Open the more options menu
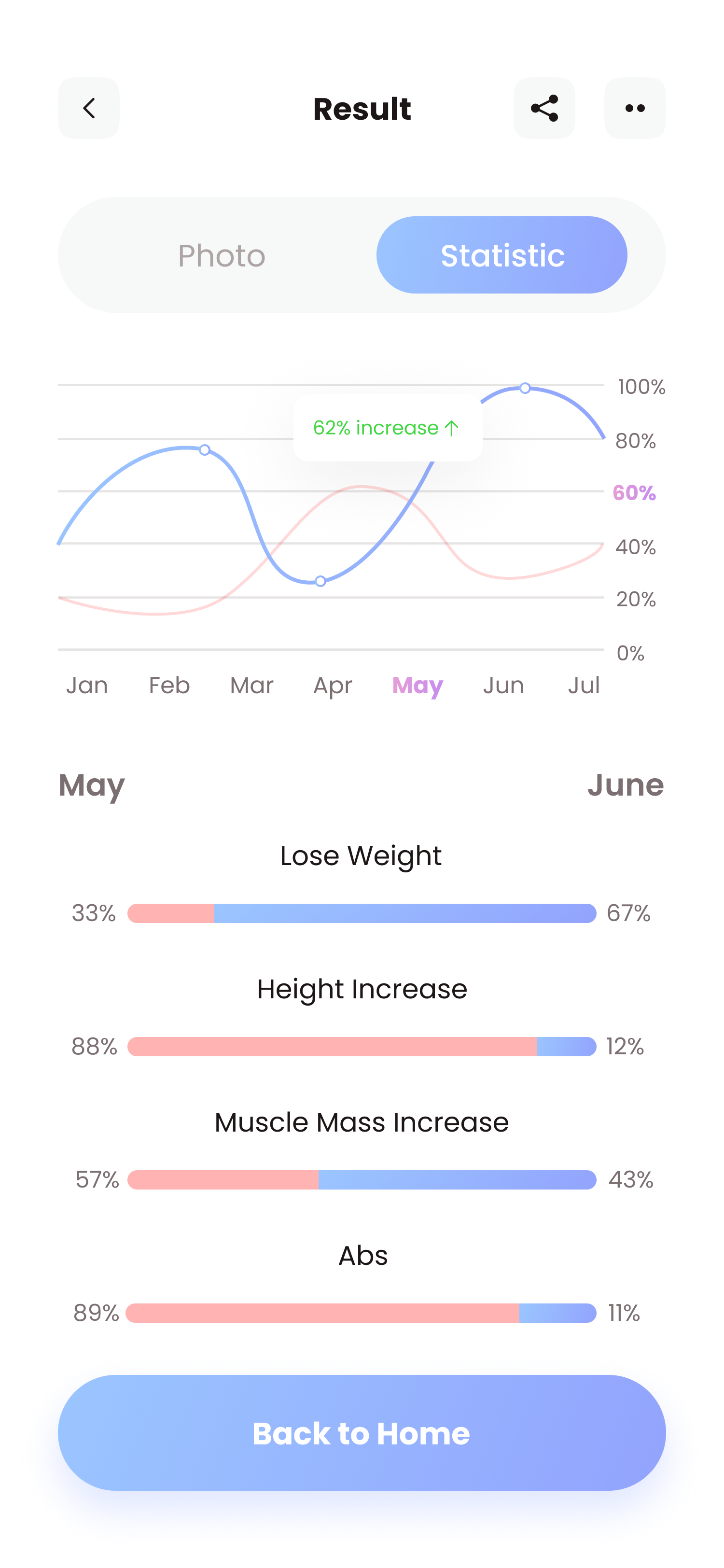Screen dimensions: 724x1568 click(x=635, y=108)
